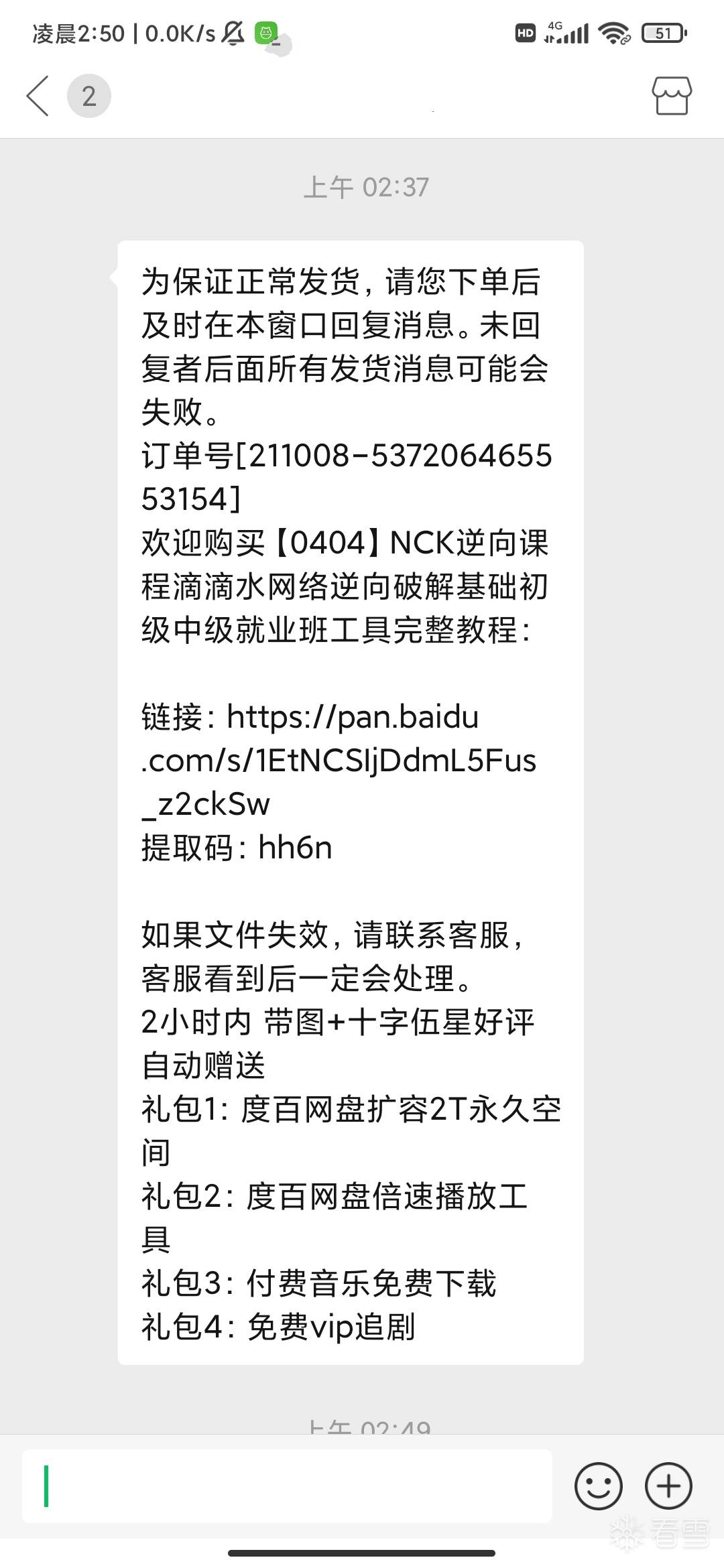Open the shop storefront icon

pyautogui.click(x=671, y=96)
